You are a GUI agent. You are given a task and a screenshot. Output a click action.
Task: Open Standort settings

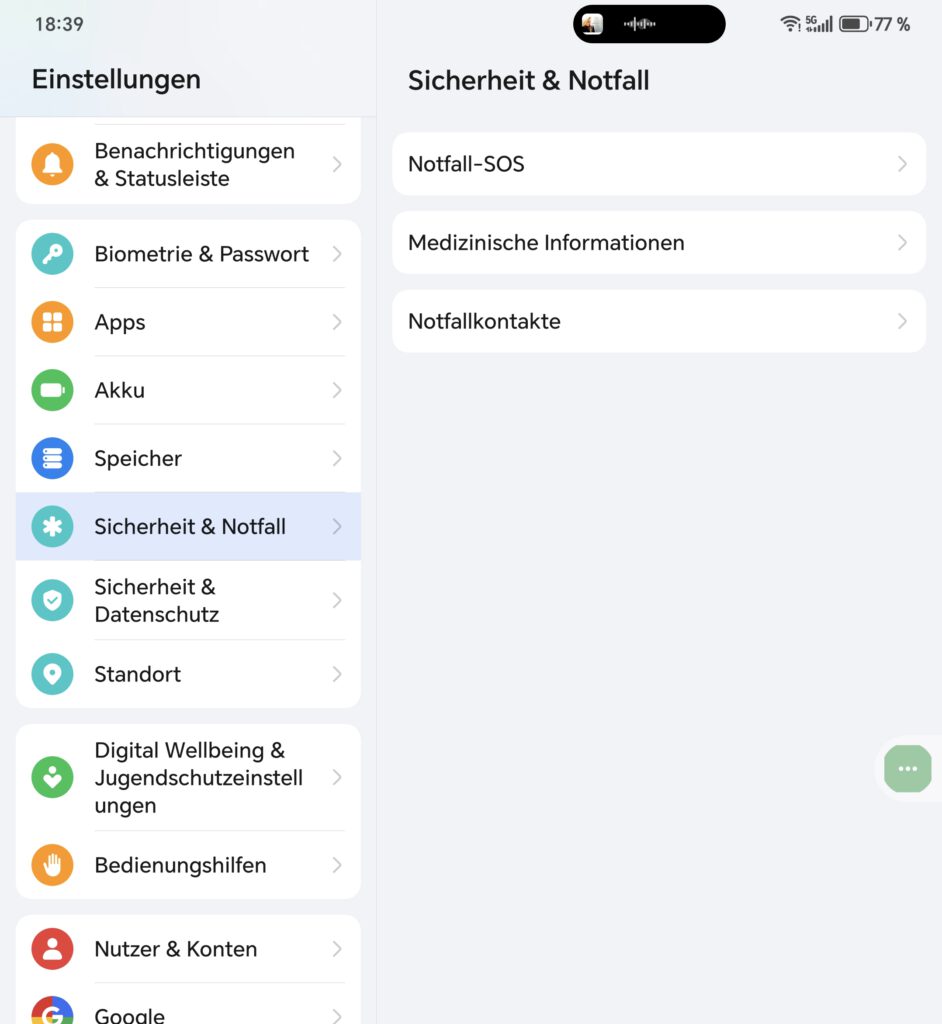pos(188,674)
